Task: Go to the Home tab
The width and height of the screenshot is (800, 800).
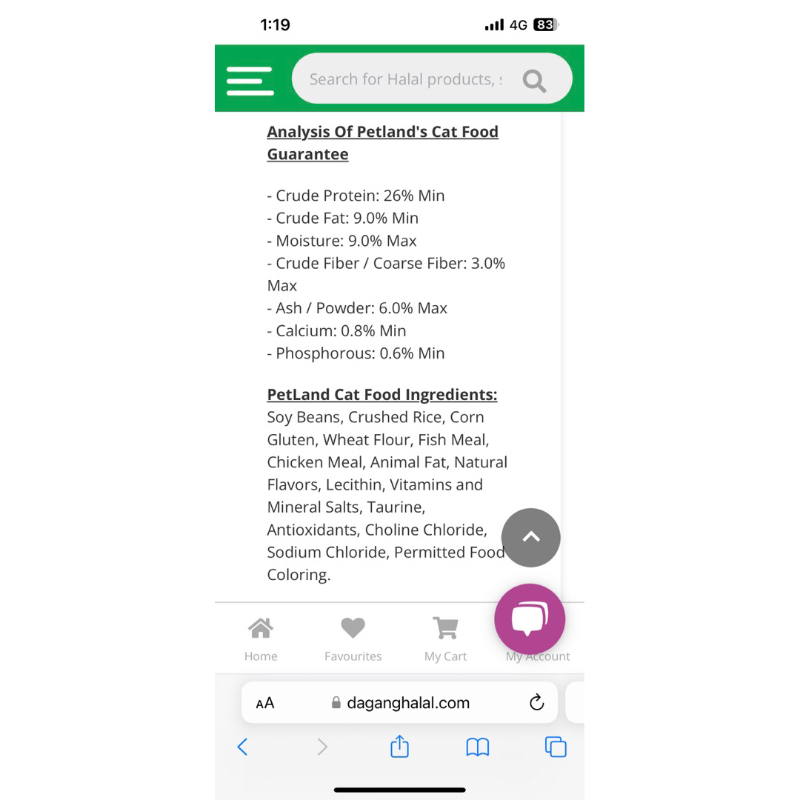Action: tap(261, 639)
